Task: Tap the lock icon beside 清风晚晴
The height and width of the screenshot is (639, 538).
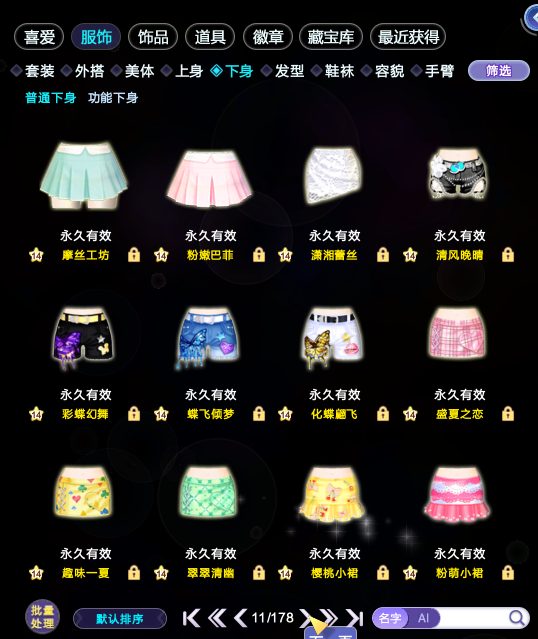Action: coord(508,255)
